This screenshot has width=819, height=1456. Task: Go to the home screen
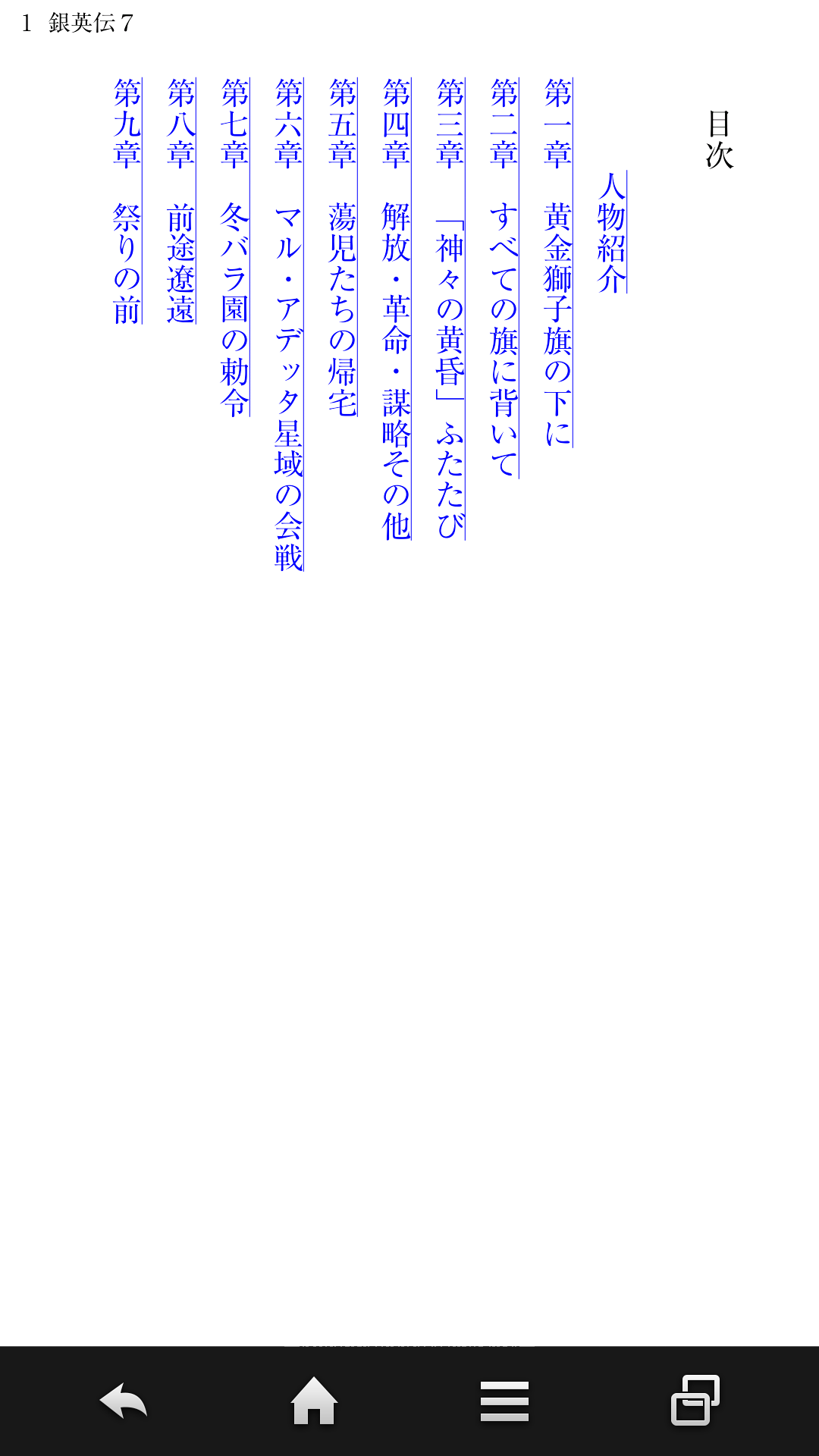[314, 1401]
